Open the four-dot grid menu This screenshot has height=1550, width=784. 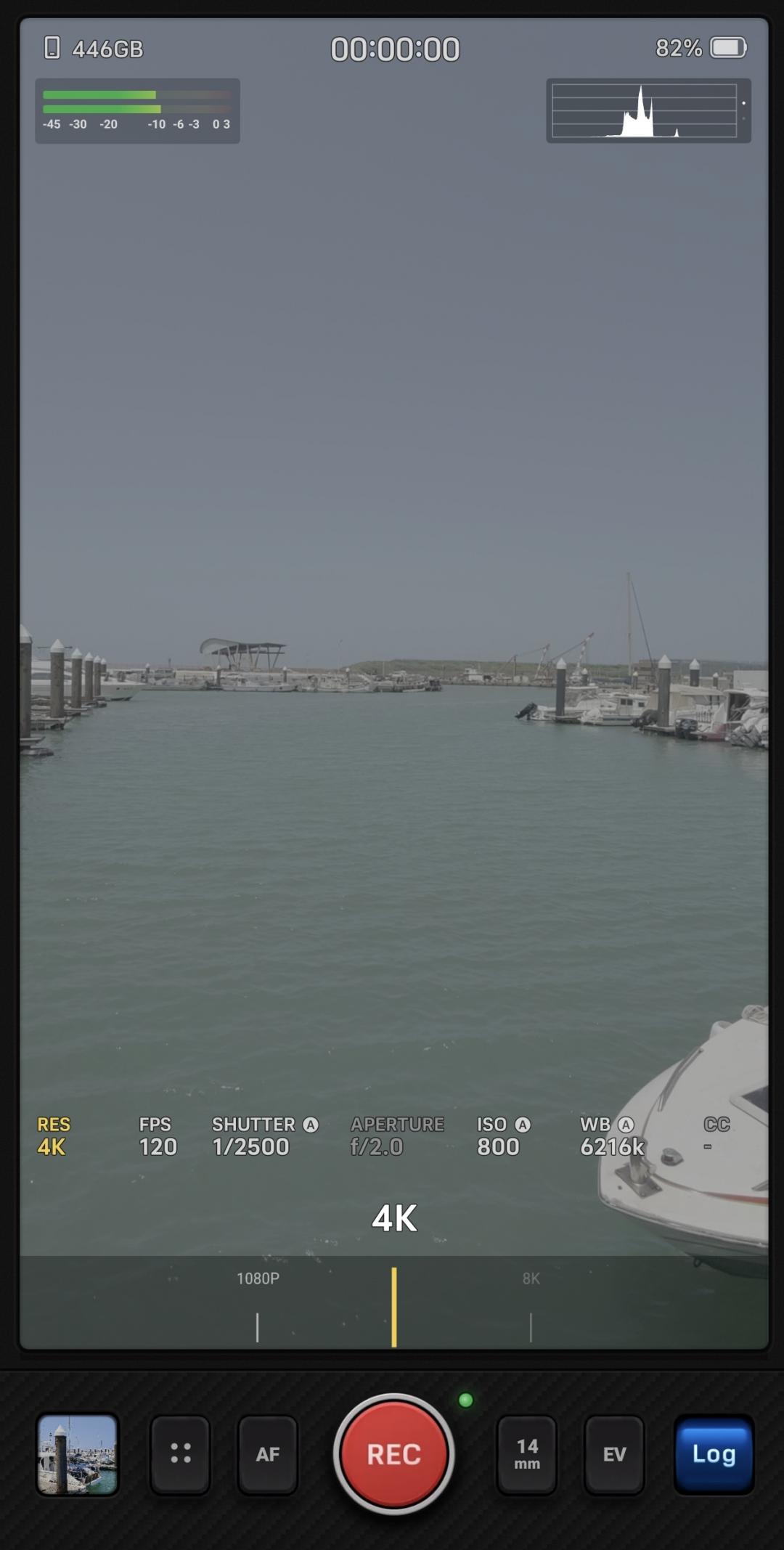pyautogui.click(x=180, y=1453)
